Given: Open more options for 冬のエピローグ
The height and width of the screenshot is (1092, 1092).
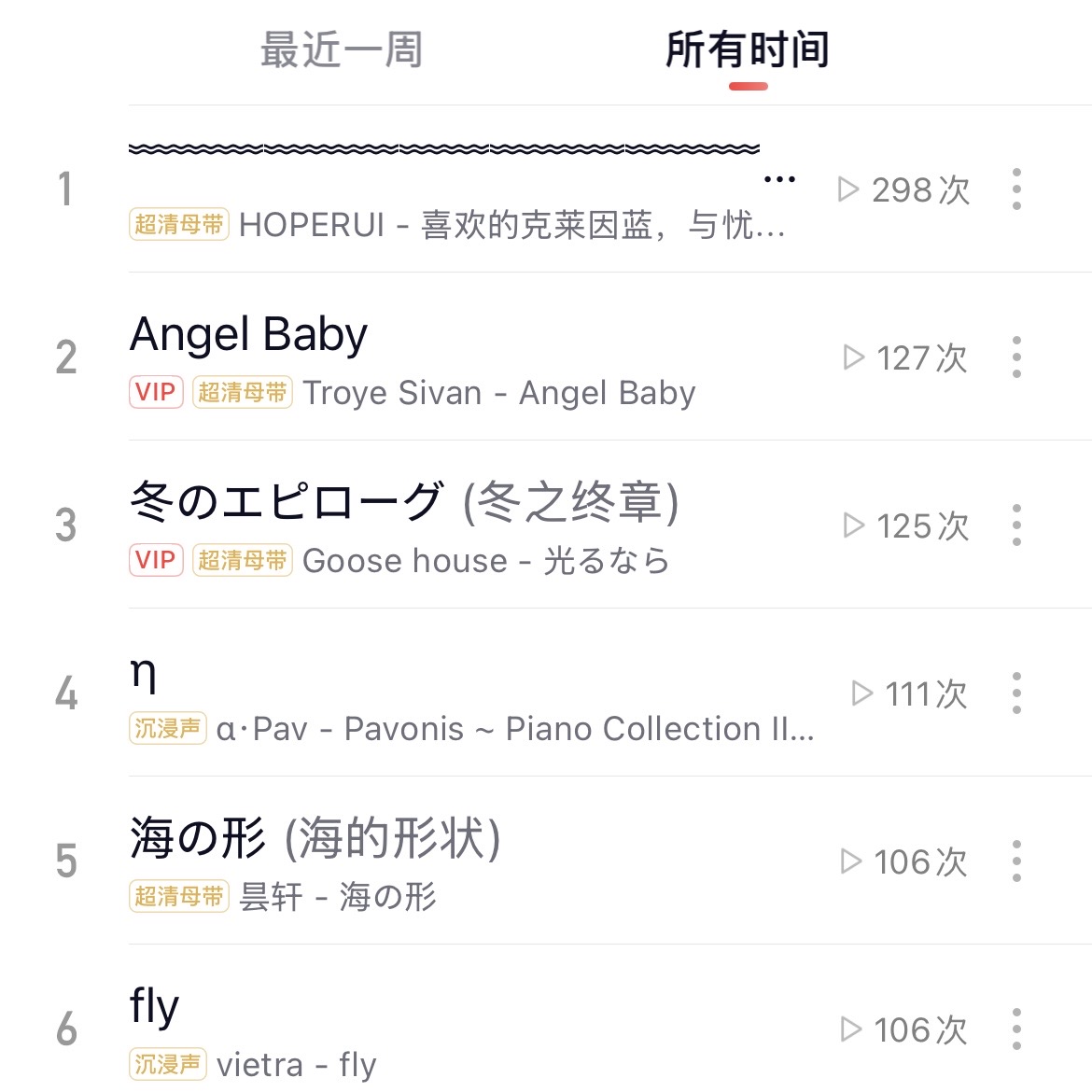Looking at the screenshot, I should pyautogui.click(x=1016, y=525).
